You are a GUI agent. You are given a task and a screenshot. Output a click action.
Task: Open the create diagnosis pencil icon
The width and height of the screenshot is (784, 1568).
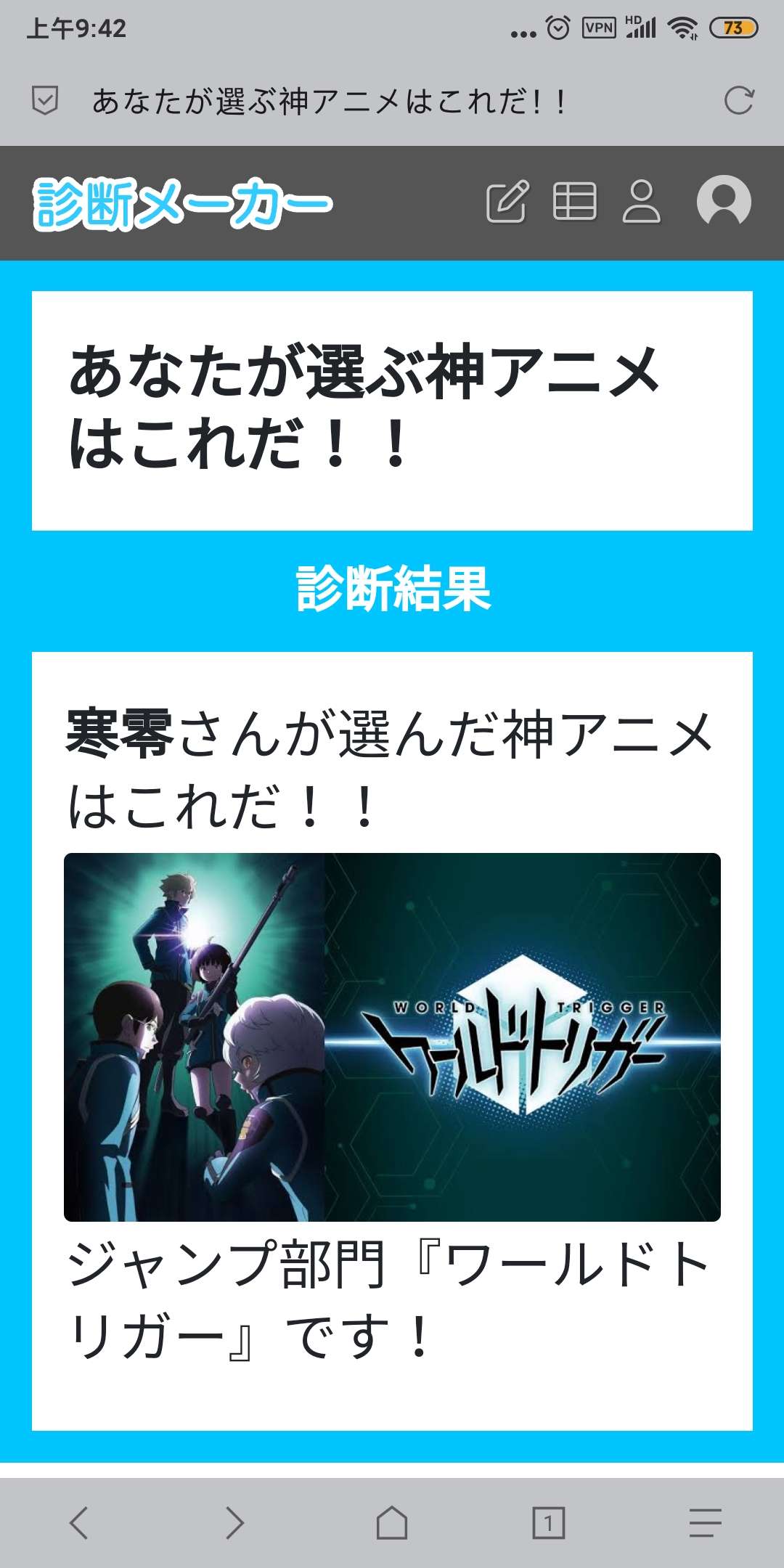coord(507,202)
